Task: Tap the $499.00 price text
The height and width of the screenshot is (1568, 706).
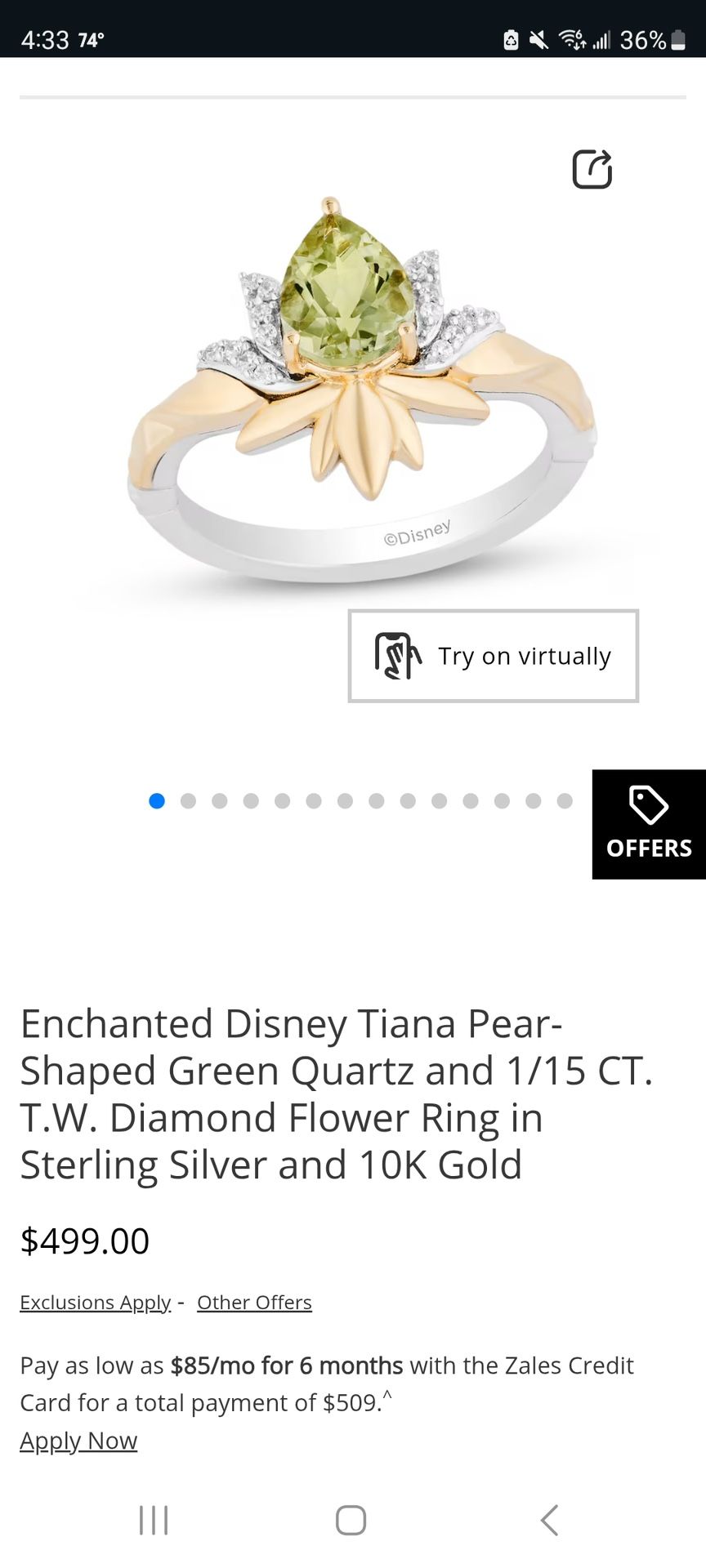Action: click(x=84, y=1241)
